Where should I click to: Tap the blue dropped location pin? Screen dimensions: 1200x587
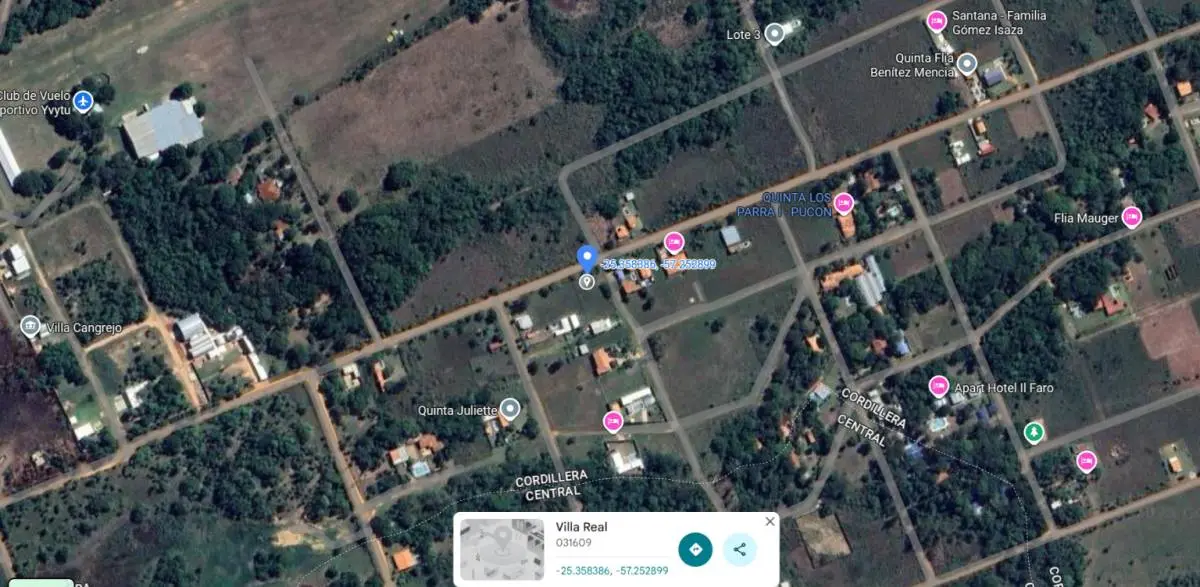[x=587, y=257]
